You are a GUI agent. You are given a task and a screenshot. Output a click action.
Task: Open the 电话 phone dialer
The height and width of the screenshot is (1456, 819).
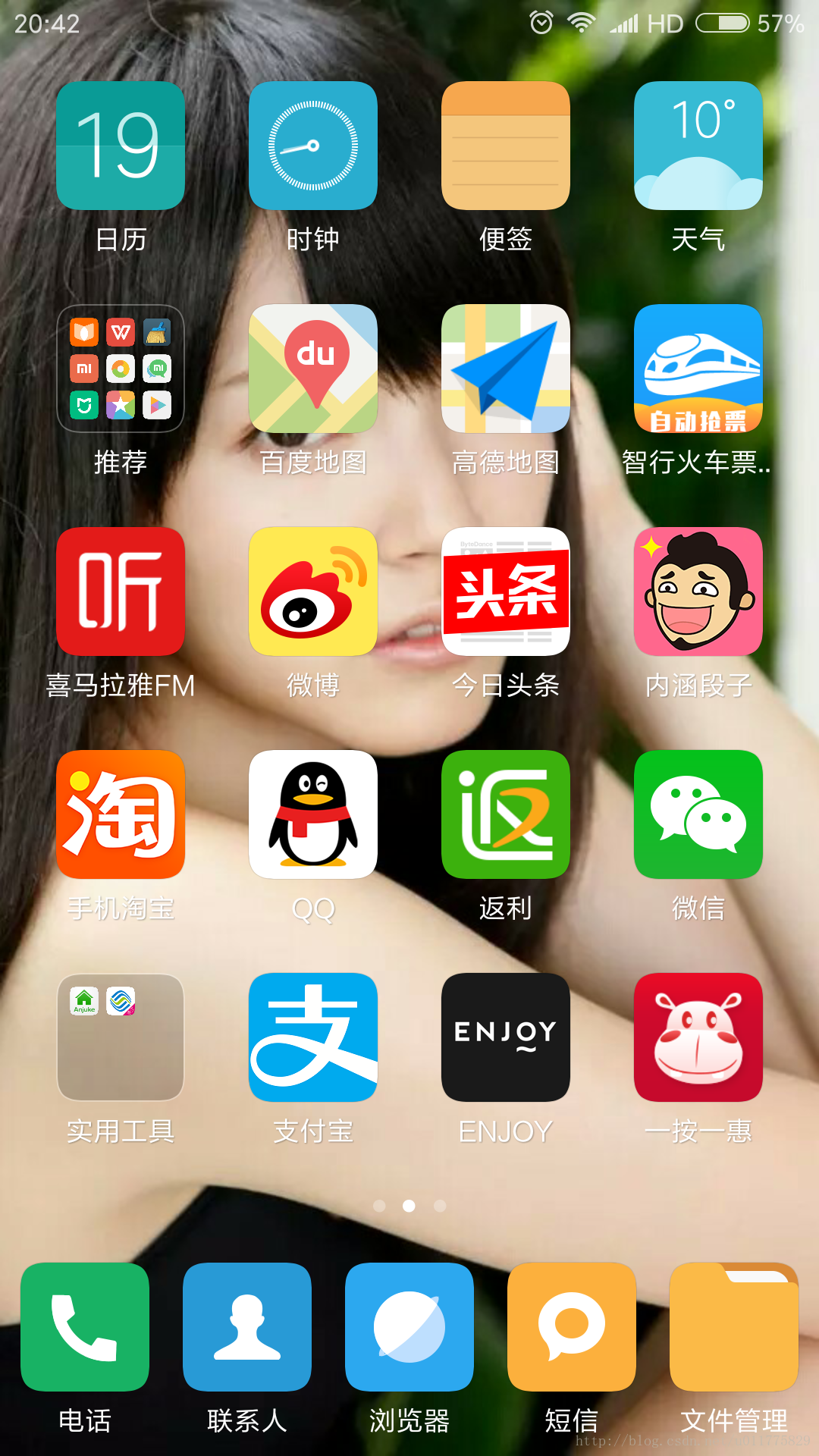pyautogui.click(x=85, y=1327)
